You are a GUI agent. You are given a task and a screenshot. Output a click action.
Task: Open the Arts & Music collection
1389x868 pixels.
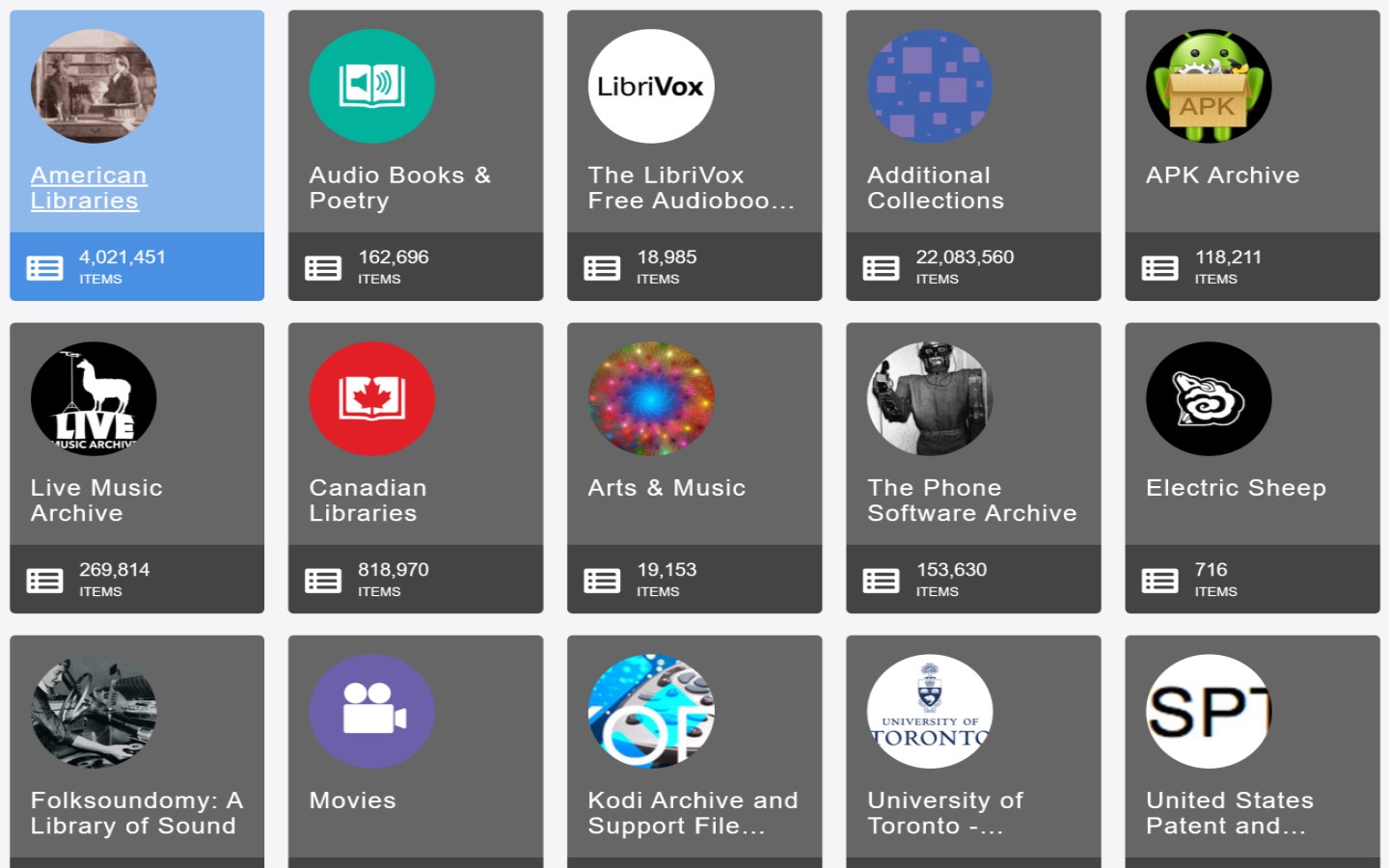pyautogui.click(x=667, y=488)
